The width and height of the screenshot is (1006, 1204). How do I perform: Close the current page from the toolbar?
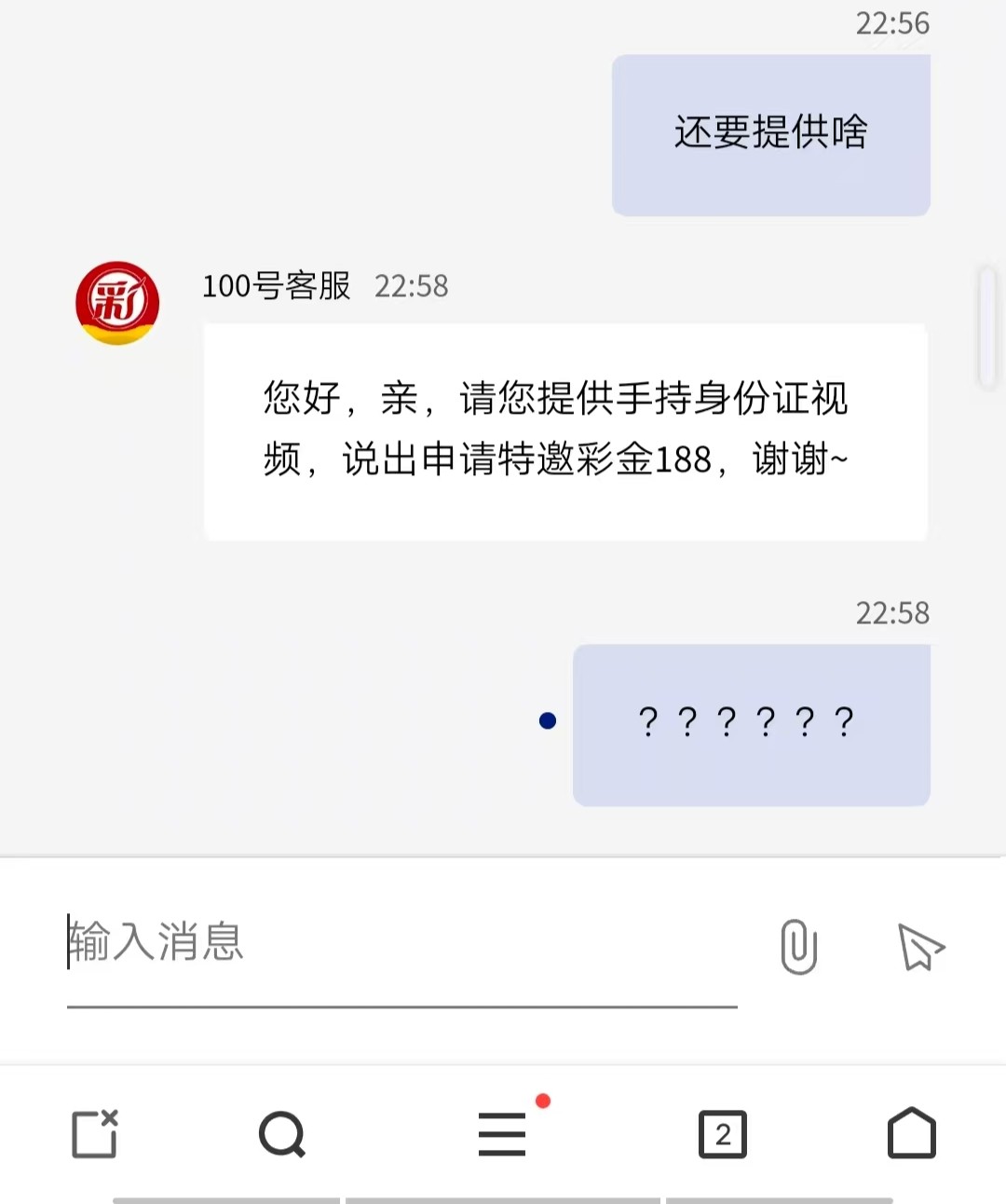95,1133
